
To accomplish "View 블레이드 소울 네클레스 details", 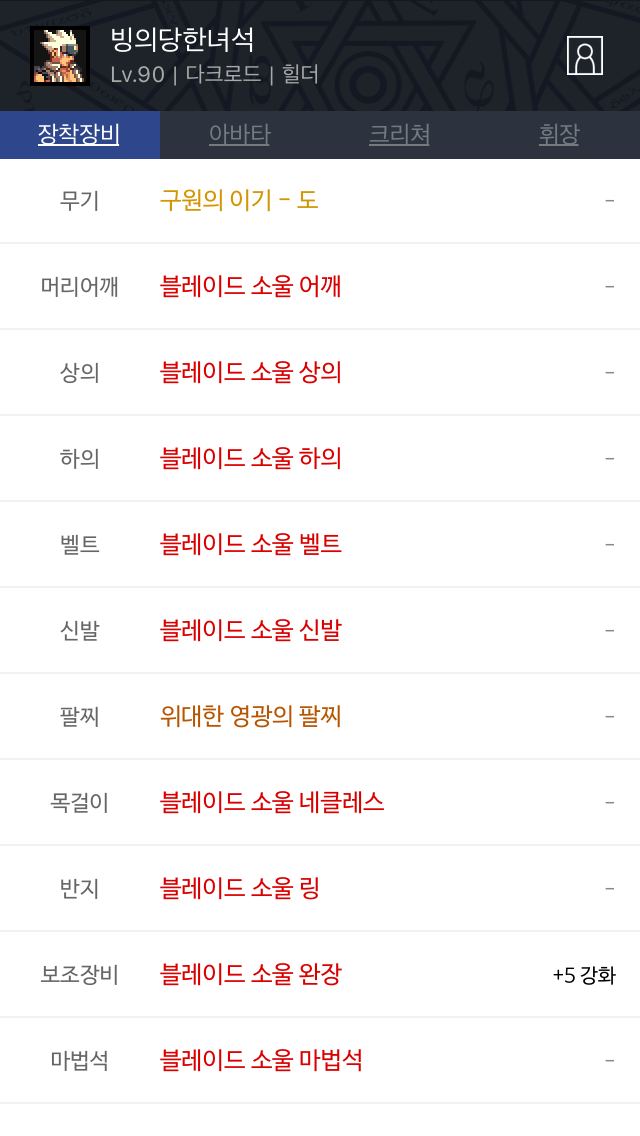I will 272,802.
